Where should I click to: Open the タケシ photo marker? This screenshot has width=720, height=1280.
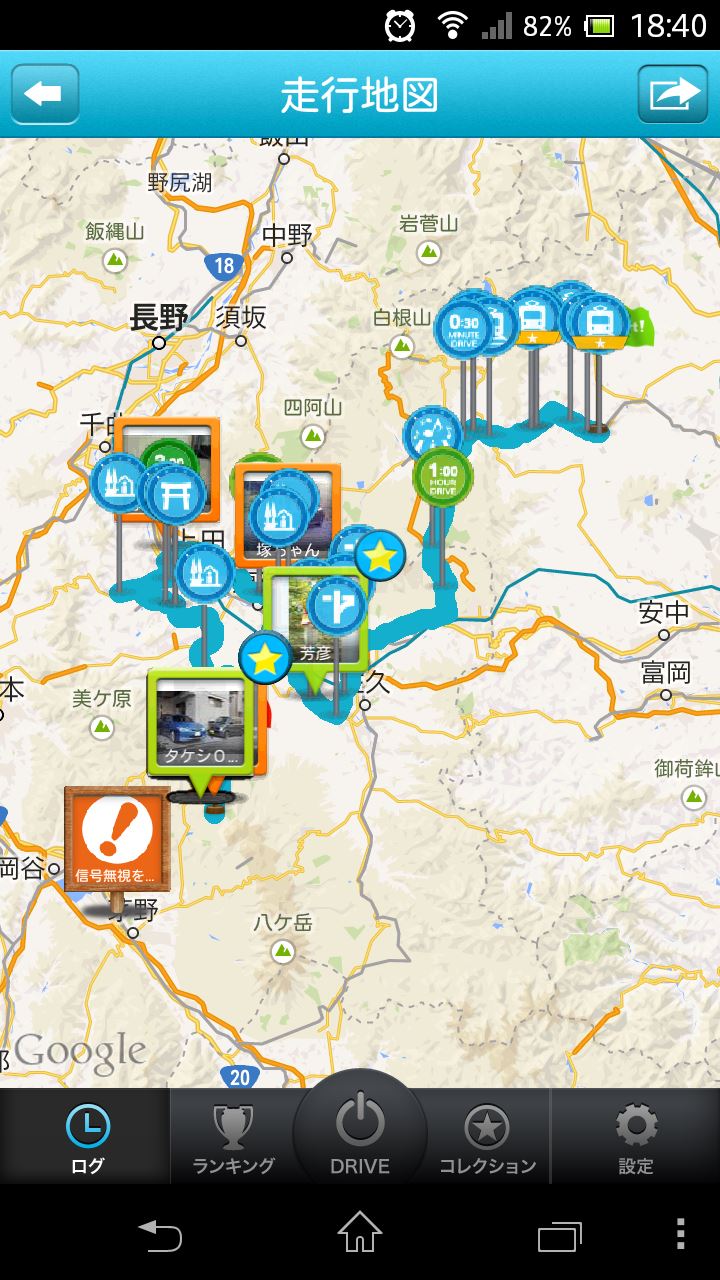click(202, 722)
